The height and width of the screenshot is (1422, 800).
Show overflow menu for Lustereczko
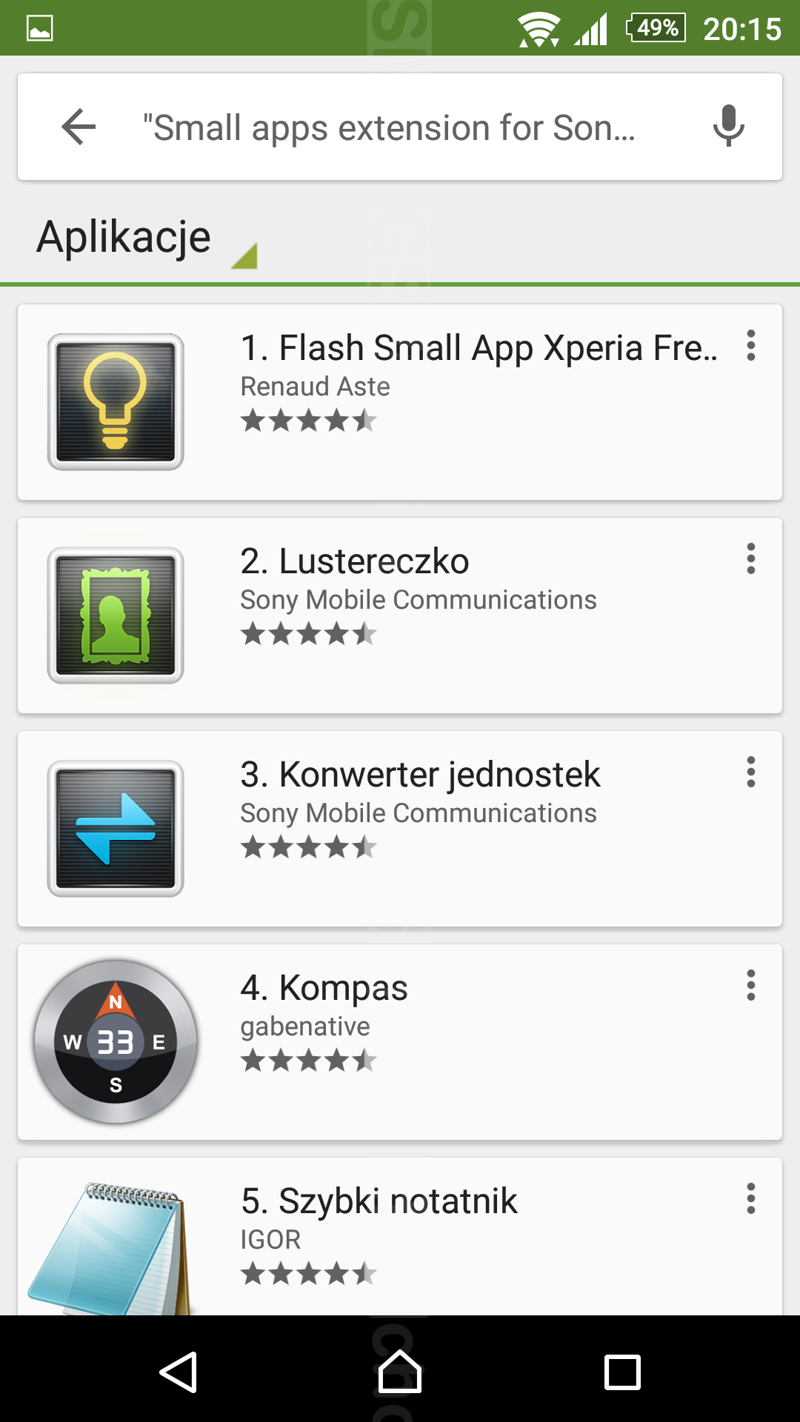coord(750,559)
